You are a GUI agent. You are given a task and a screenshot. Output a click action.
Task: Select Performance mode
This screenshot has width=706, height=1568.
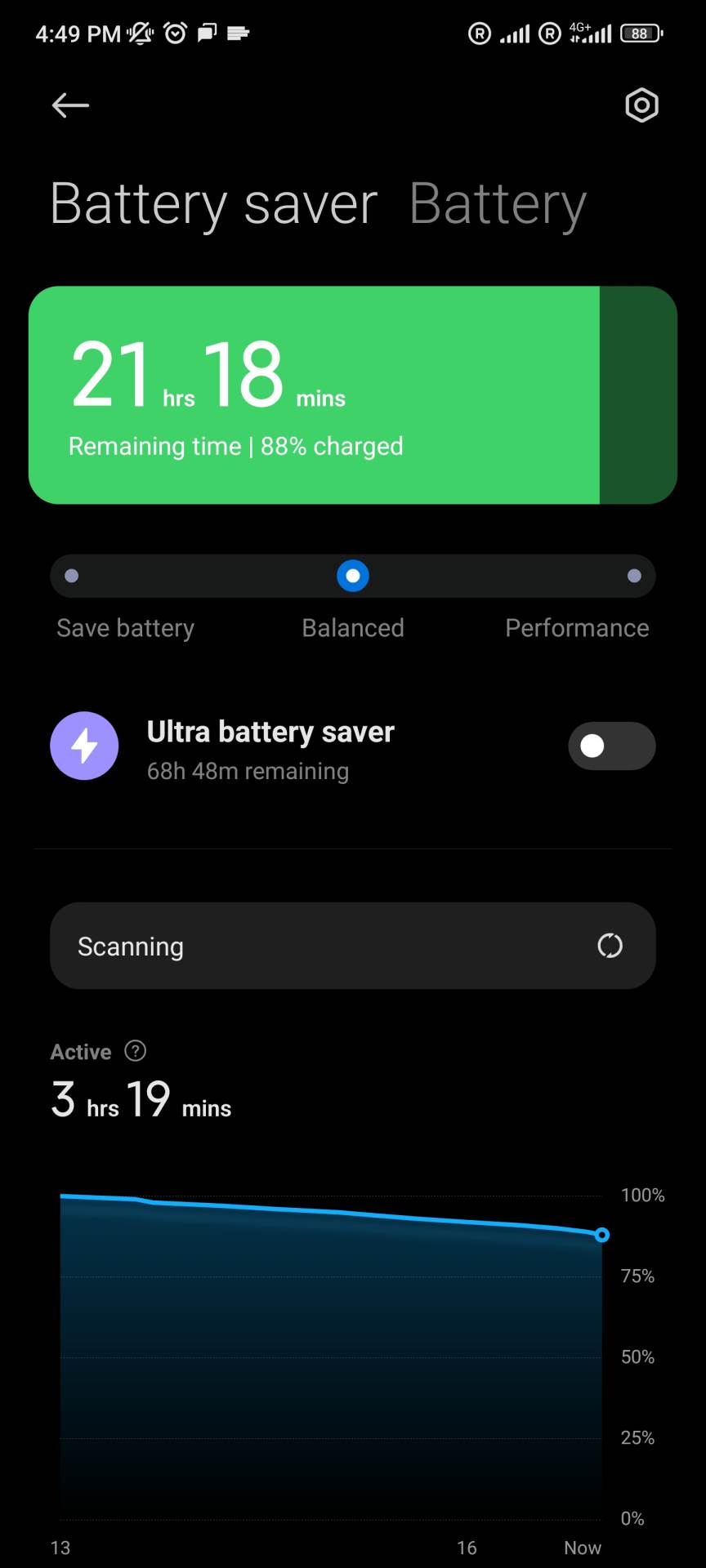(x=634, y=577)
